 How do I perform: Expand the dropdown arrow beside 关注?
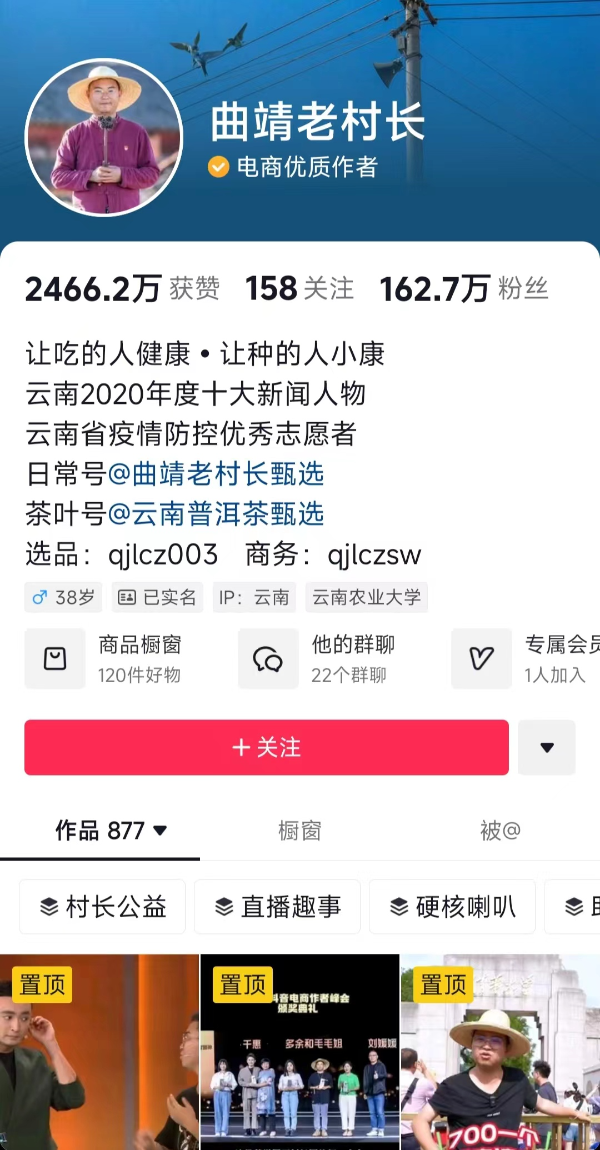546,747
